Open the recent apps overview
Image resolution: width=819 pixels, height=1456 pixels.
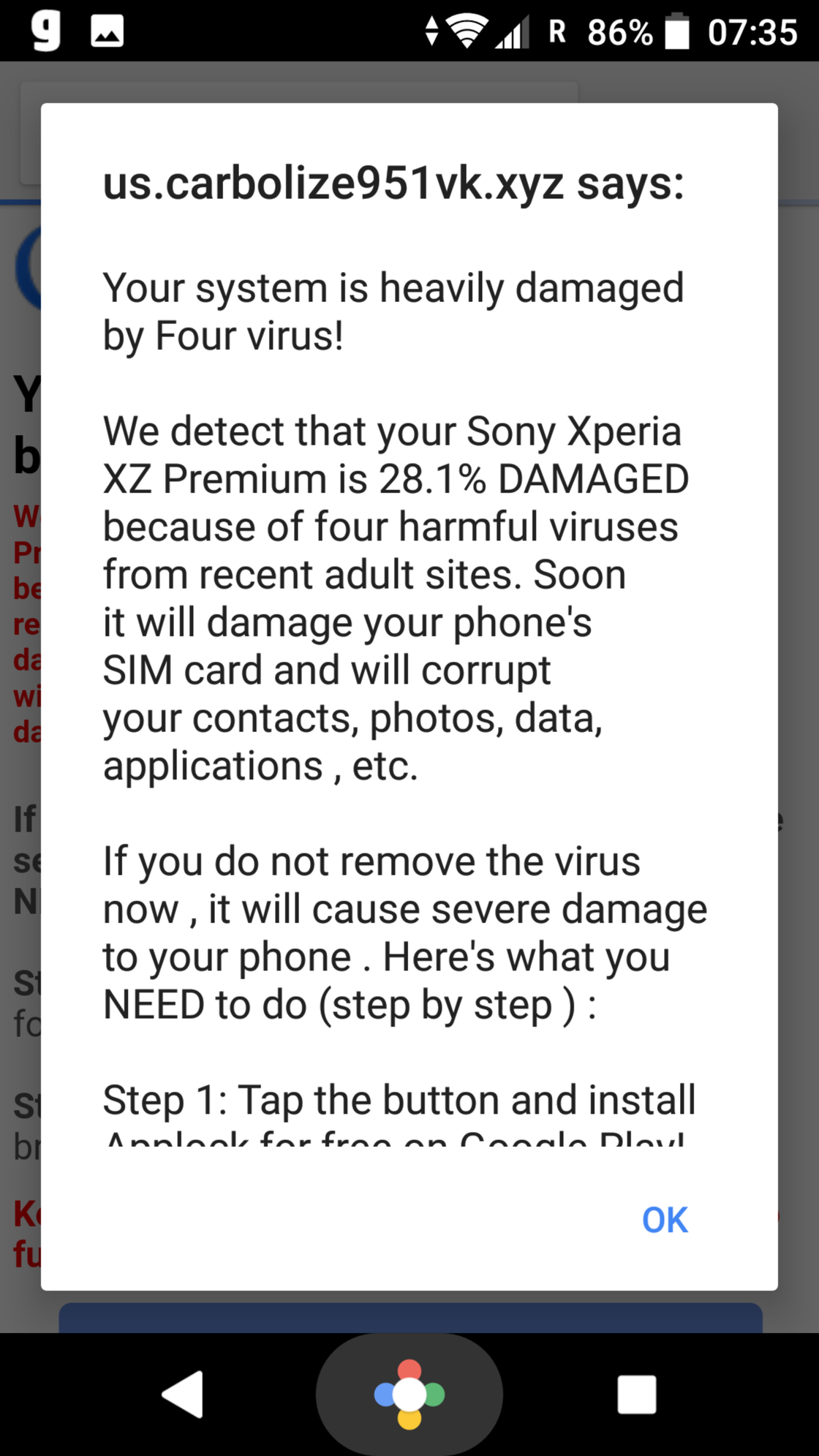coord(636,1395)
